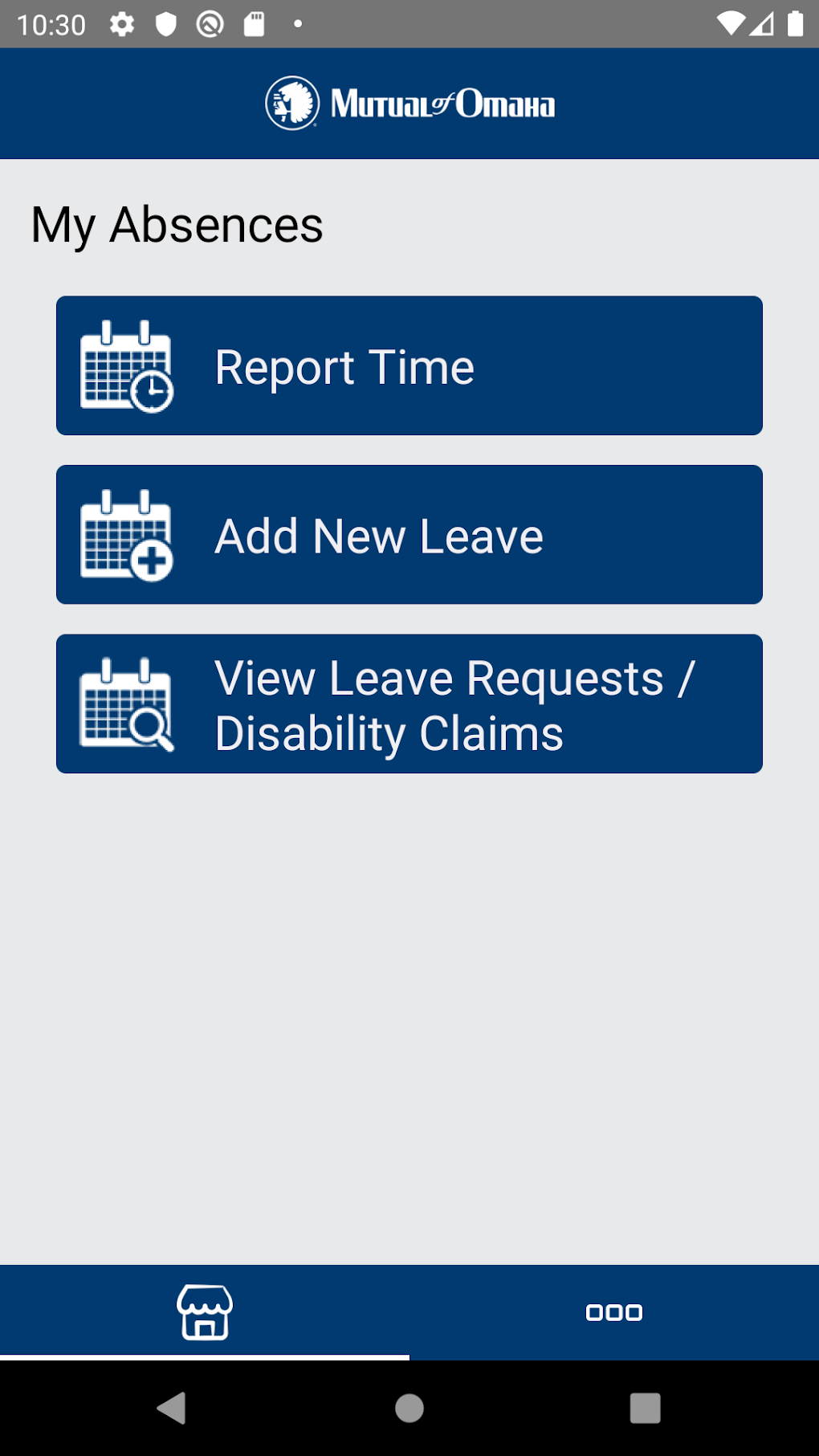819x1456 pixels.
Task: Tap the SD card icon in status bar
Action: pyautogui.click(x=255, y=24)
